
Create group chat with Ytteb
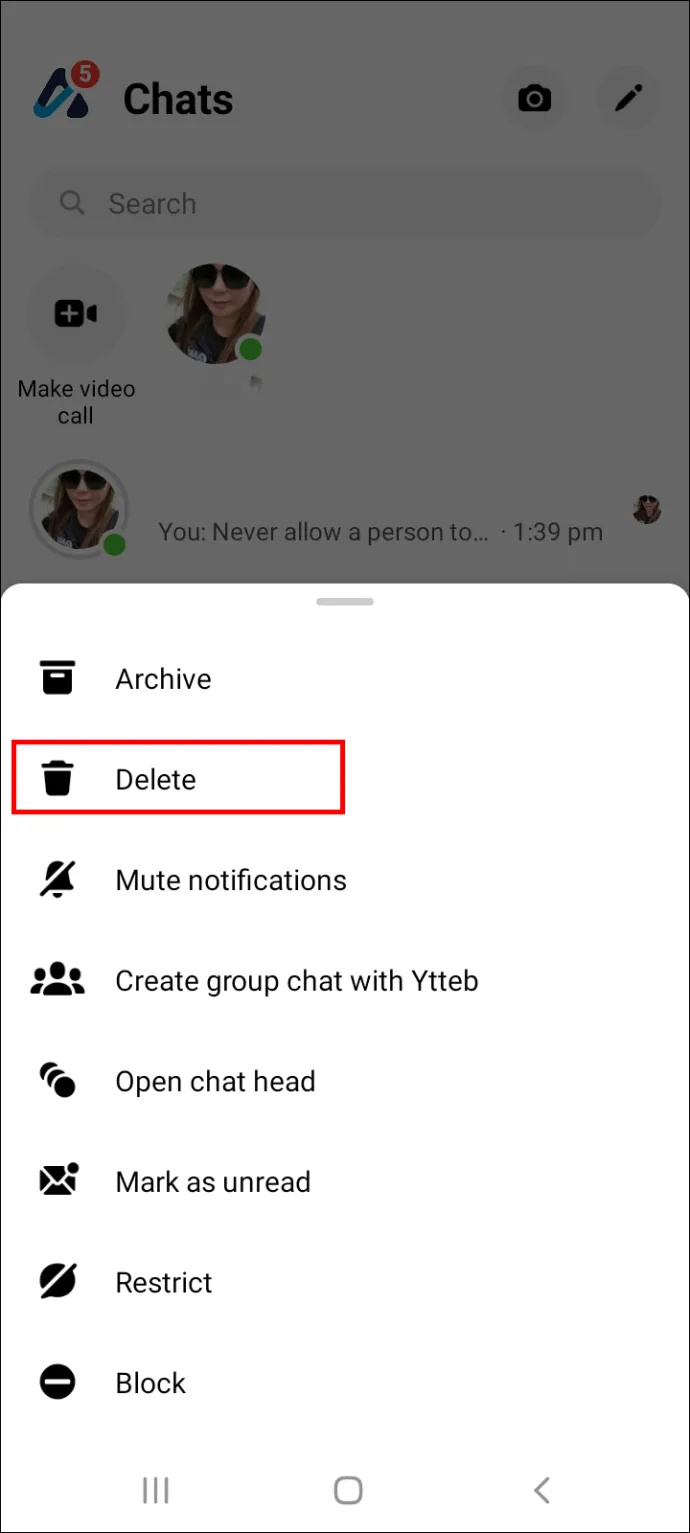(x=296, y=981)
